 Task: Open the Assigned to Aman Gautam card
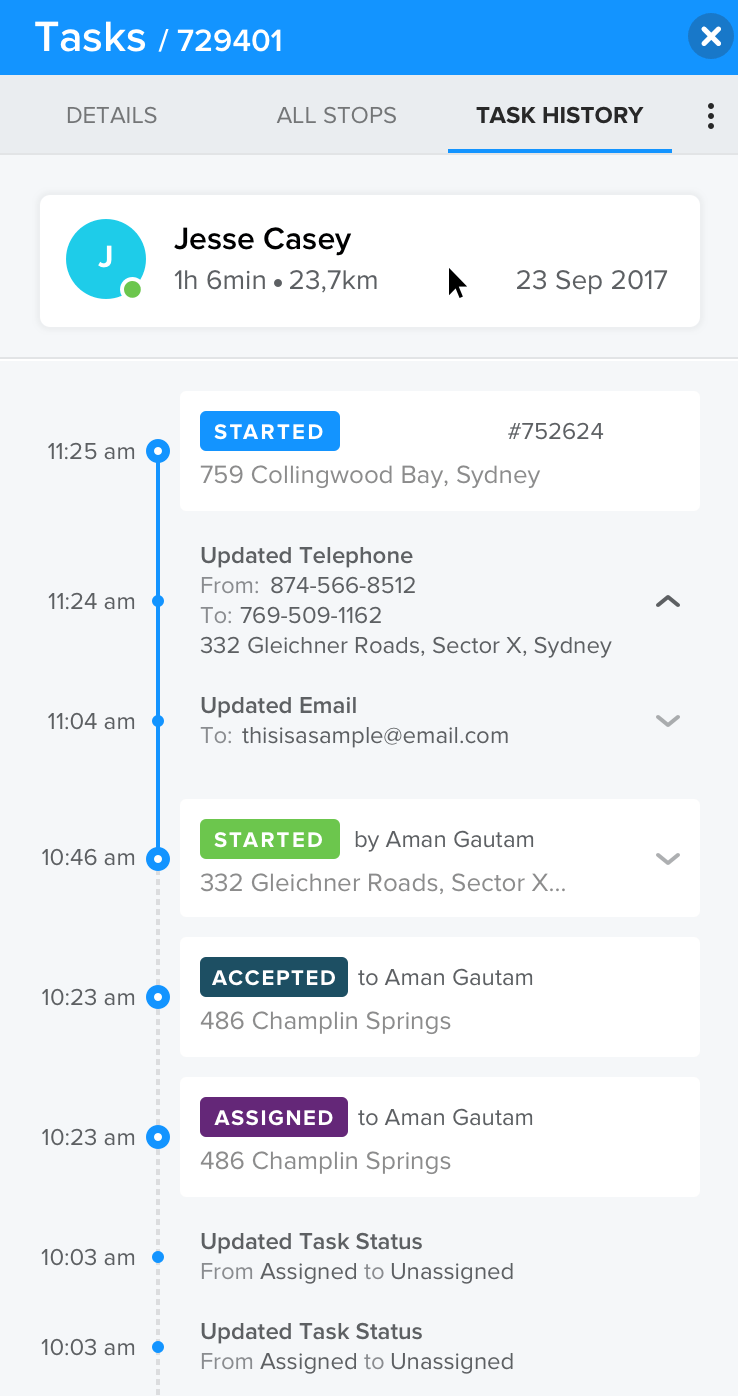(x=439, y=1137)
